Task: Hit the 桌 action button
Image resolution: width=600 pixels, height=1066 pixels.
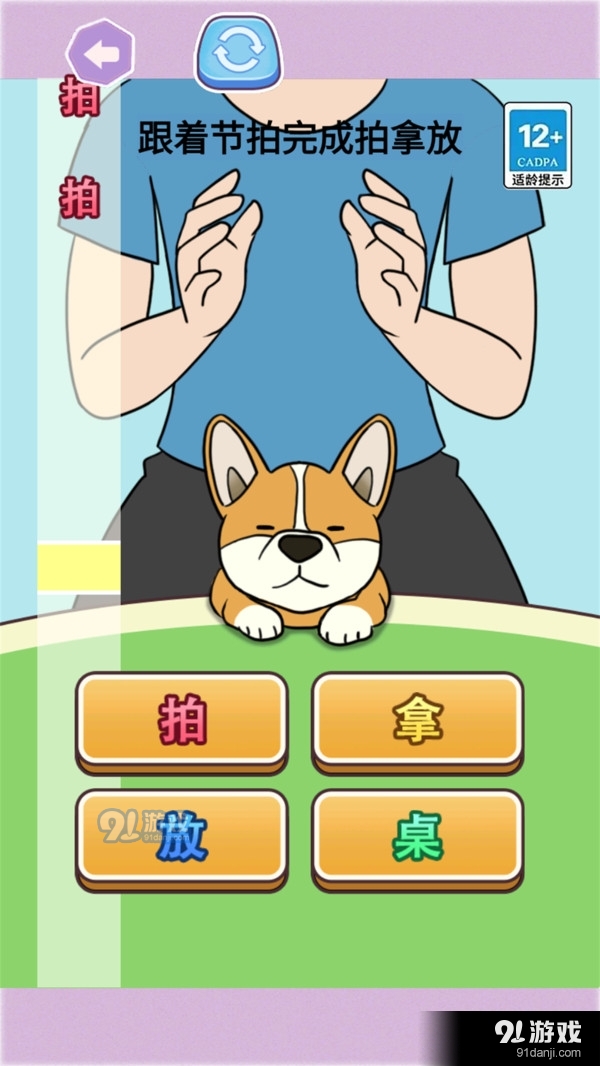Action: (417, 837)
